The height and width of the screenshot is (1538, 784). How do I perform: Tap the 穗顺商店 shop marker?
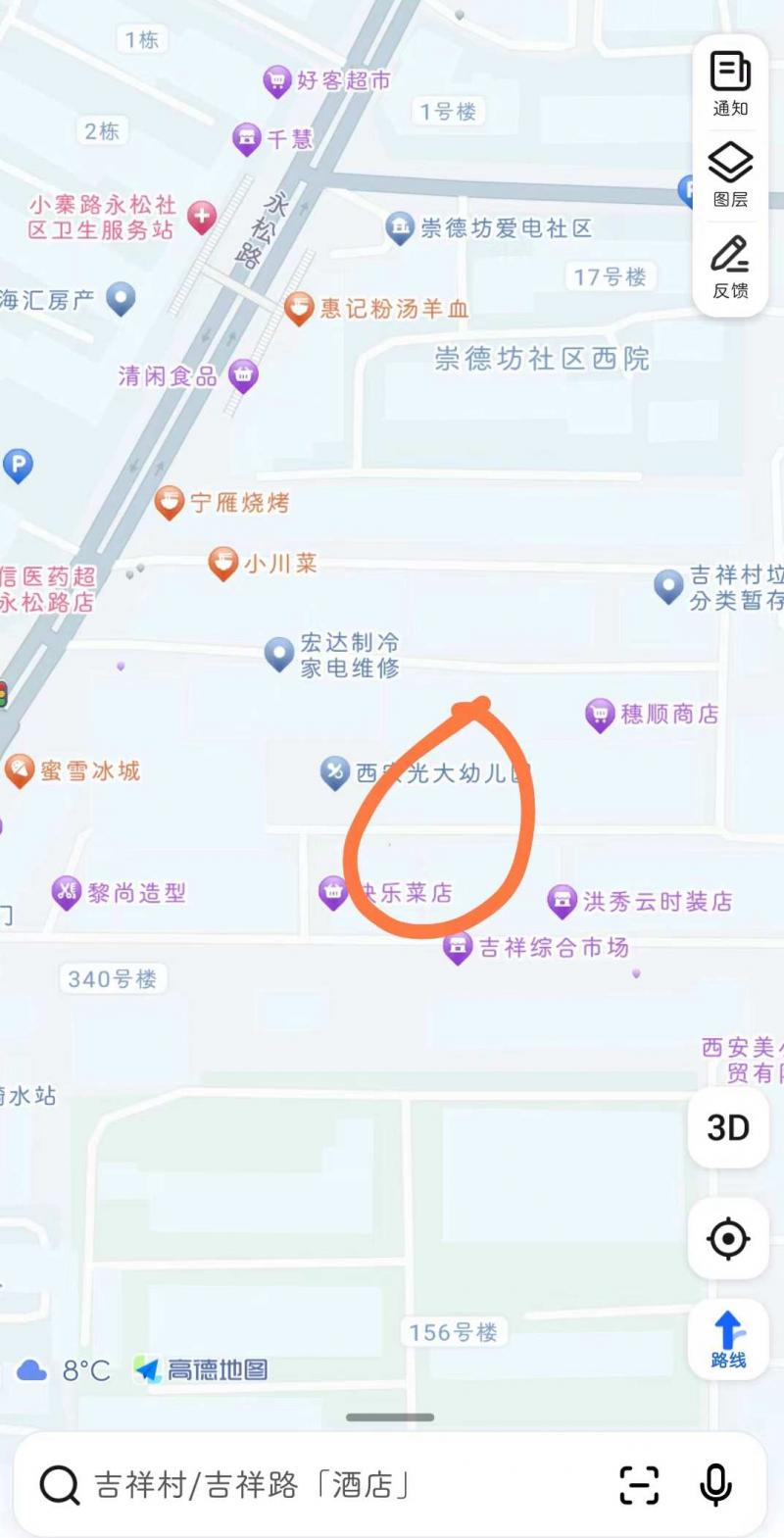tap(600, 715)
